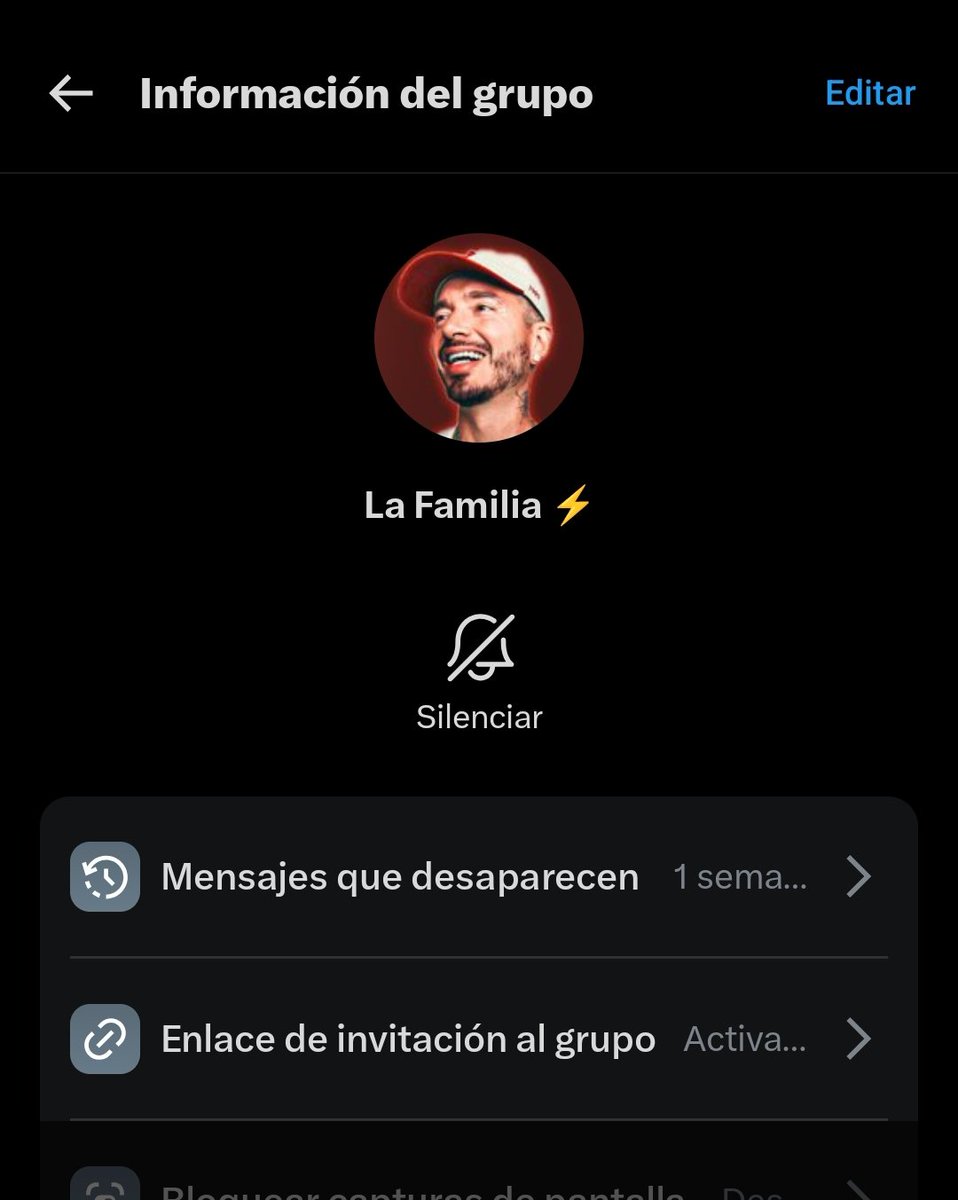The image size is (958, 1200).
Task: Tap Editar to edit group info
Action: [x=870, y=93]
